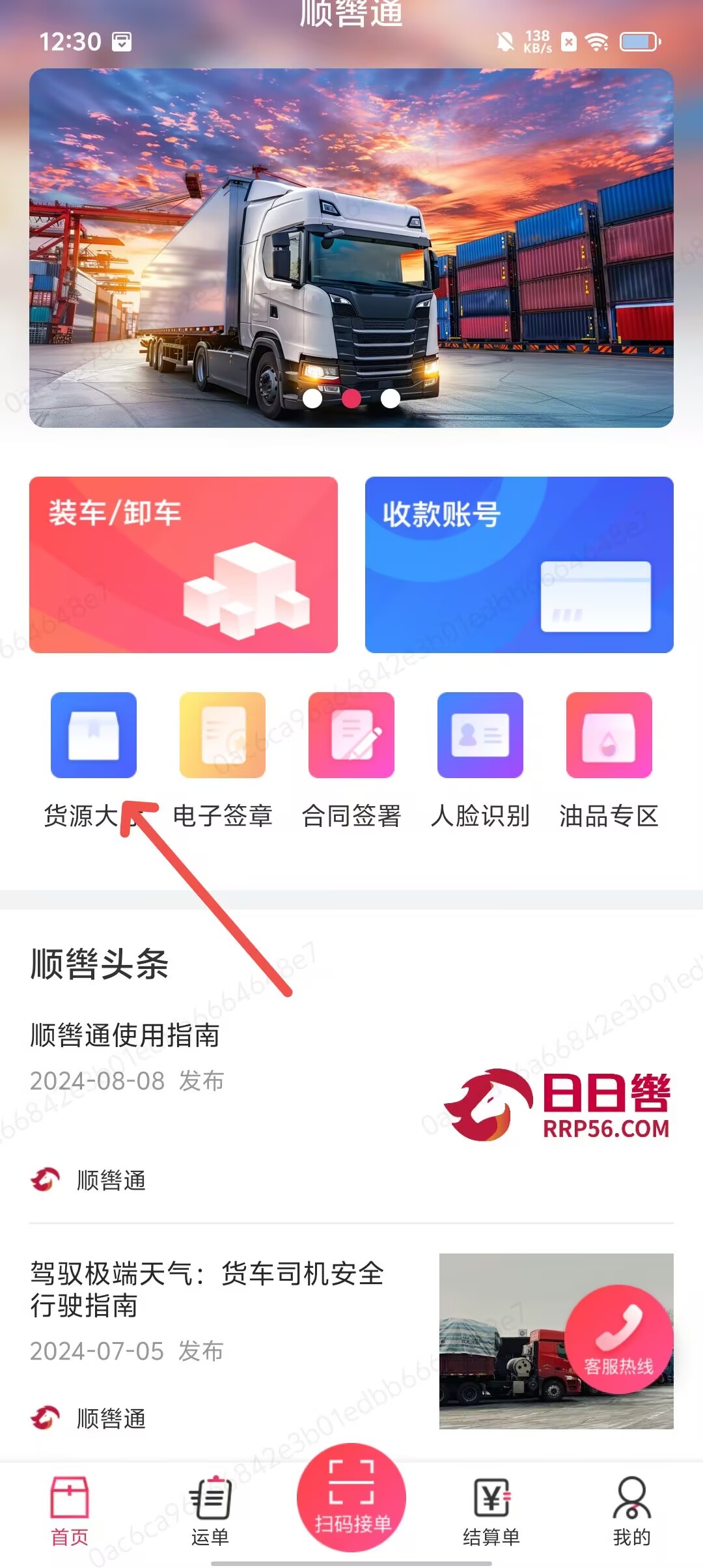
Task: Switch to the 结算单 tab
Action: [491, 1511]
